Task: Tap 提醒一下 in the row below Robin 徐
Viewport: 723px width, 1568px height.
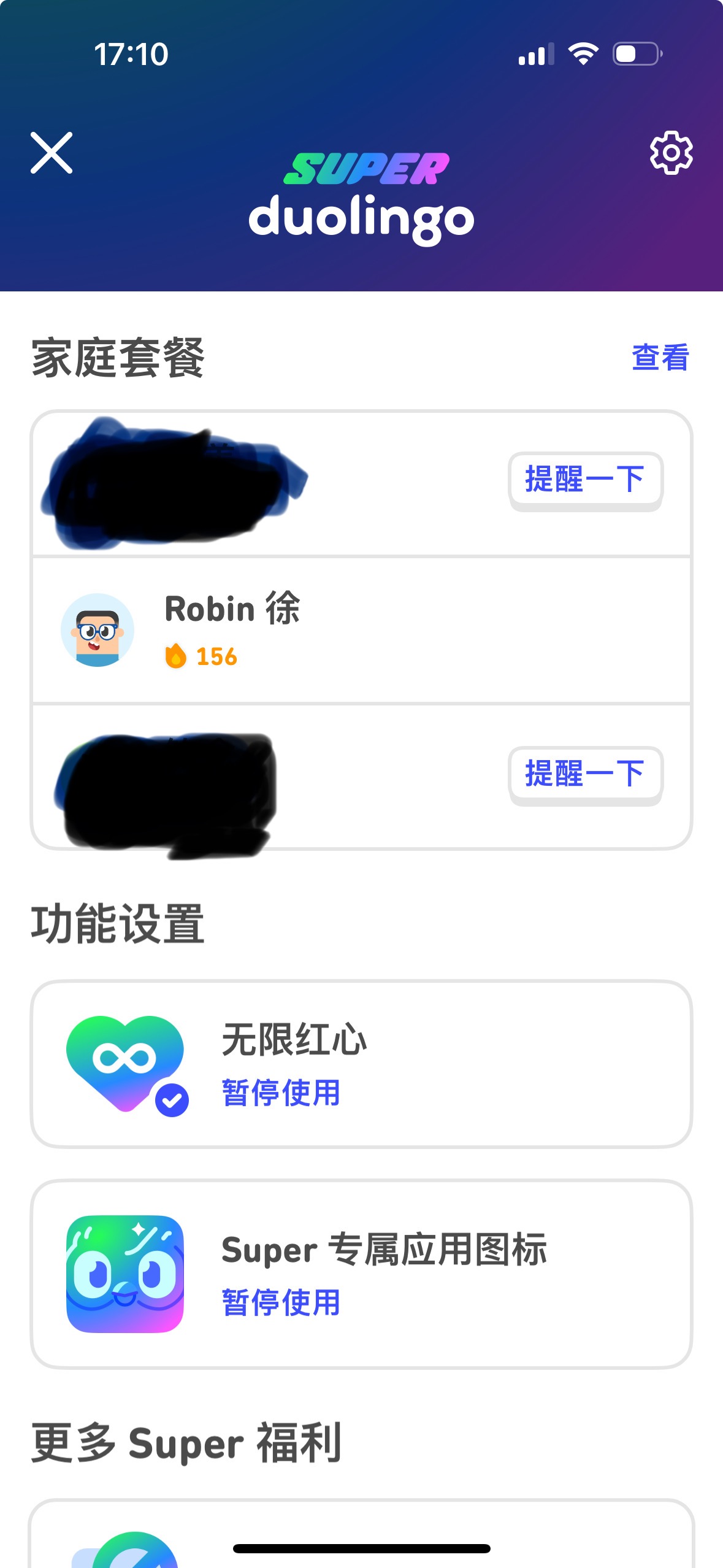Action: [585, 774]
